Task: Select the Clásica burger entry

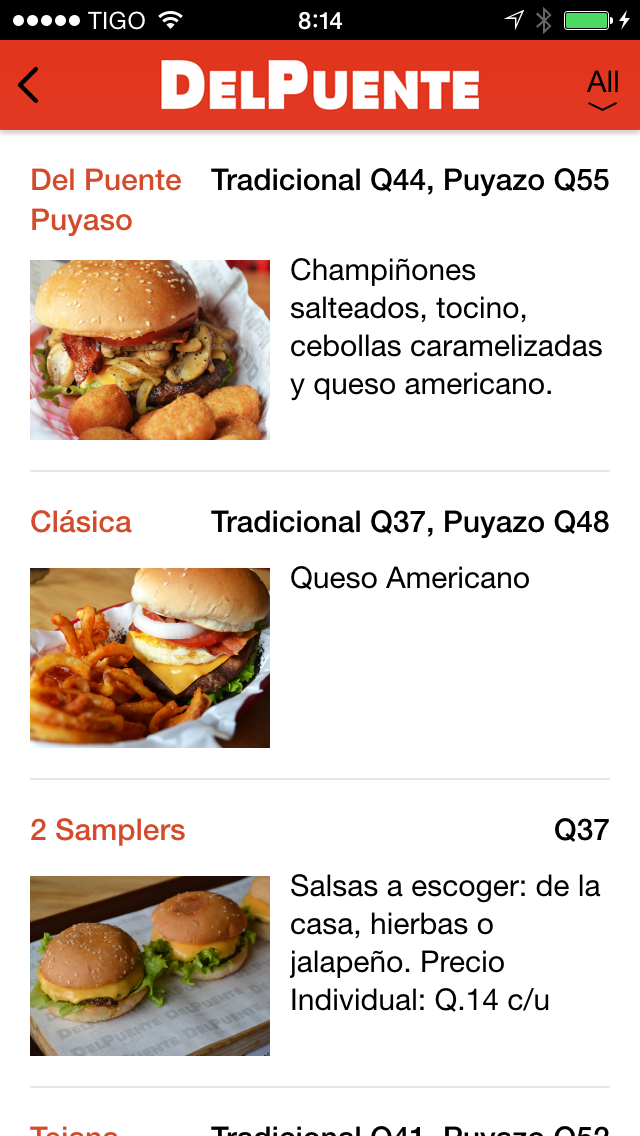Action: (x=81, y=522)
